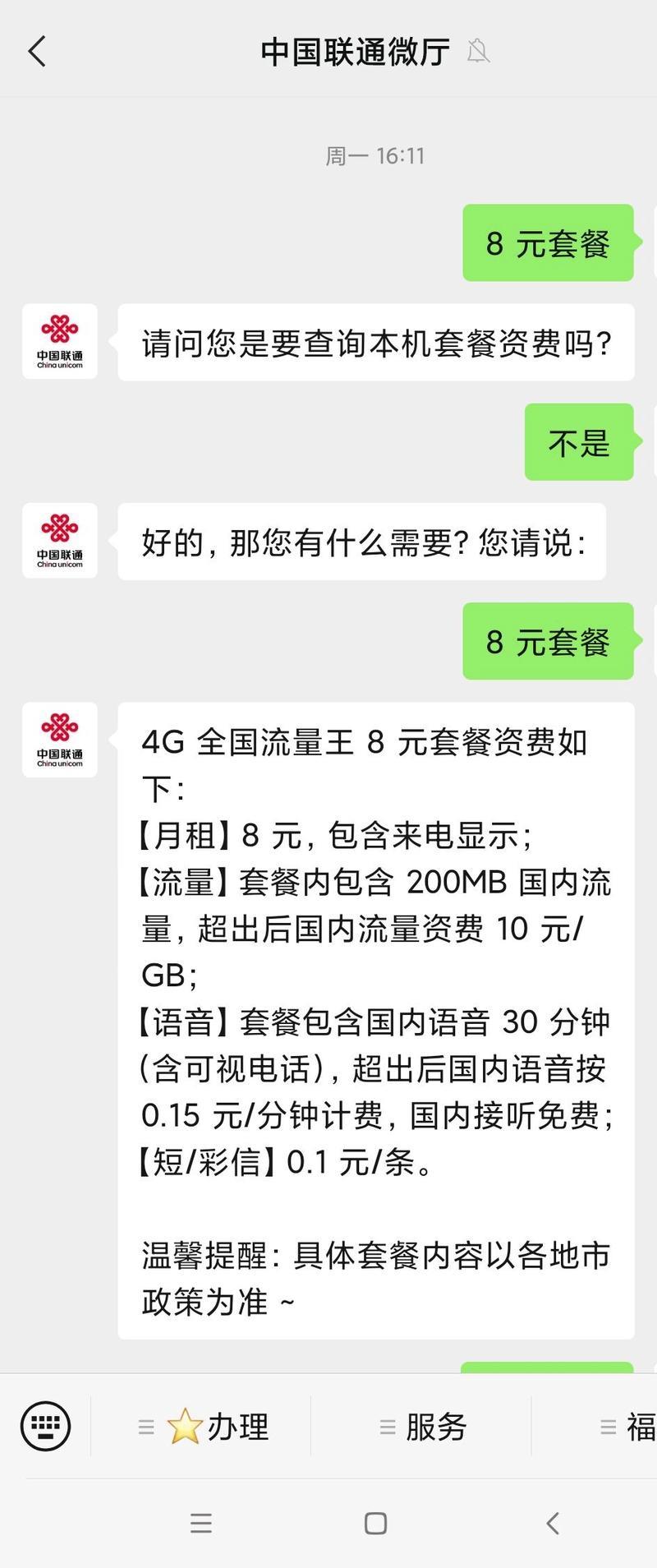Tap the Unicom avatar beside the tariff details message
657x1568 pixels.
59,739
